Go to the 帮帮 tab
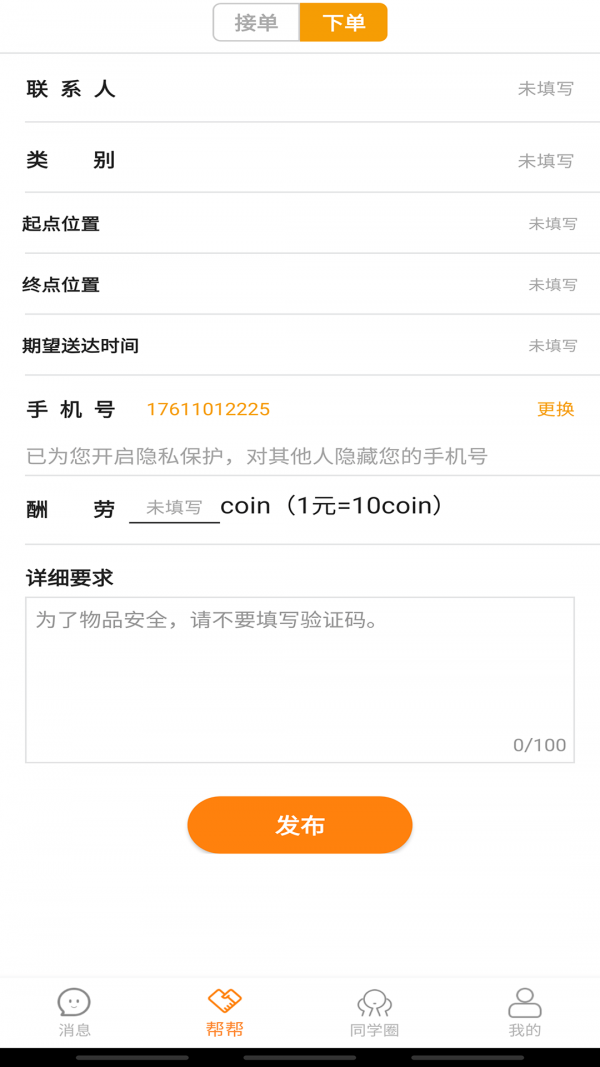The height and width of the screenshot is (1067, 600). [x=225, y=1012]
